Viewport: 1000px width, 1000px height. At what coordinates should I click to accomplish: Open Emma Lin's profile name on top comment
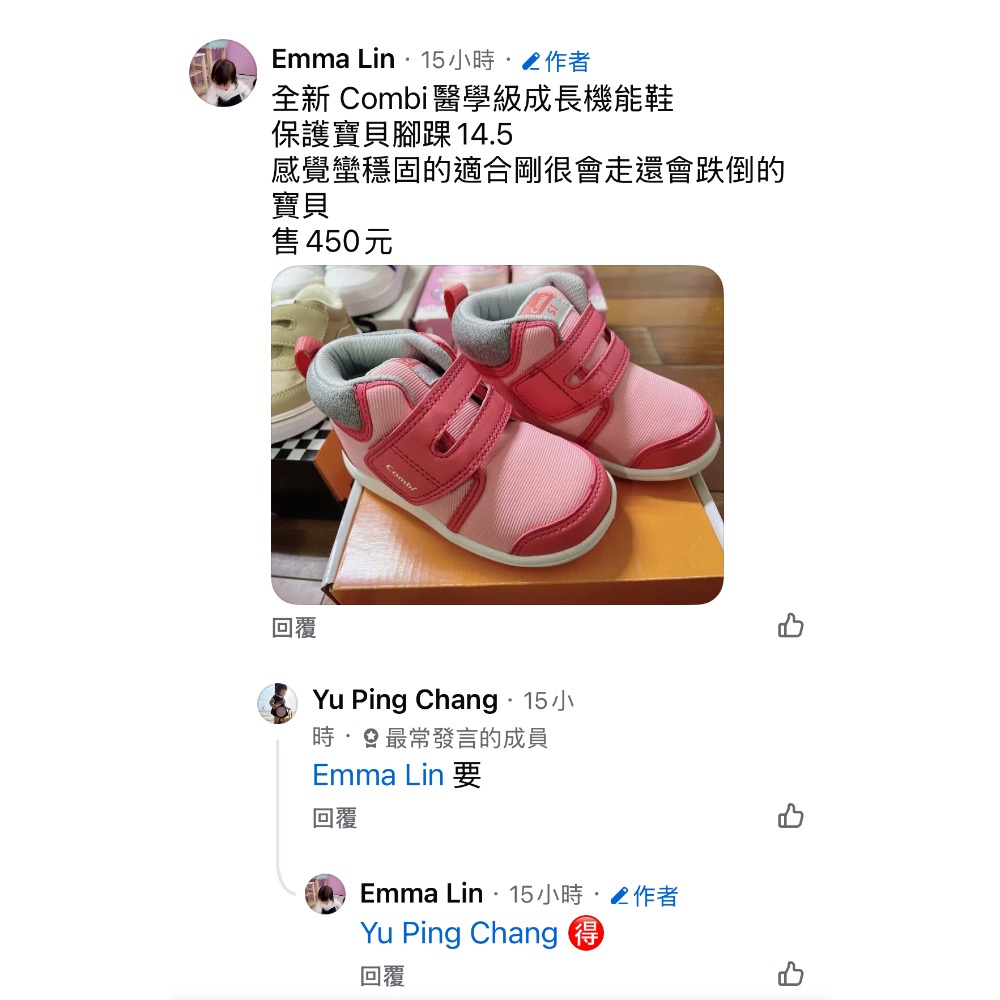pos(333,59)
